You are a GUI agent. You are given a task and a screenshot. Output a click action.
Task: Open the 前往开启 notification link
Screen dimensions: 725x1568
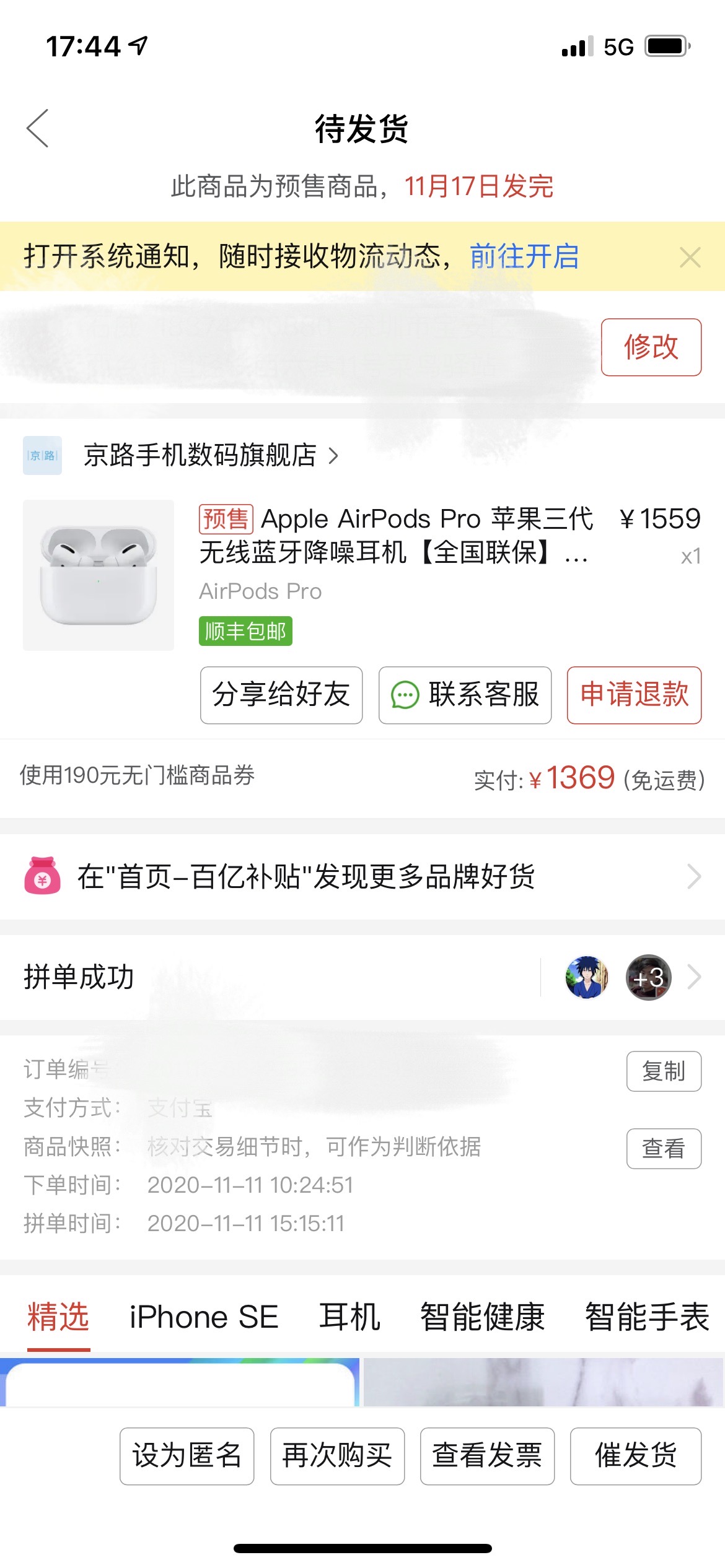[524, 256]
